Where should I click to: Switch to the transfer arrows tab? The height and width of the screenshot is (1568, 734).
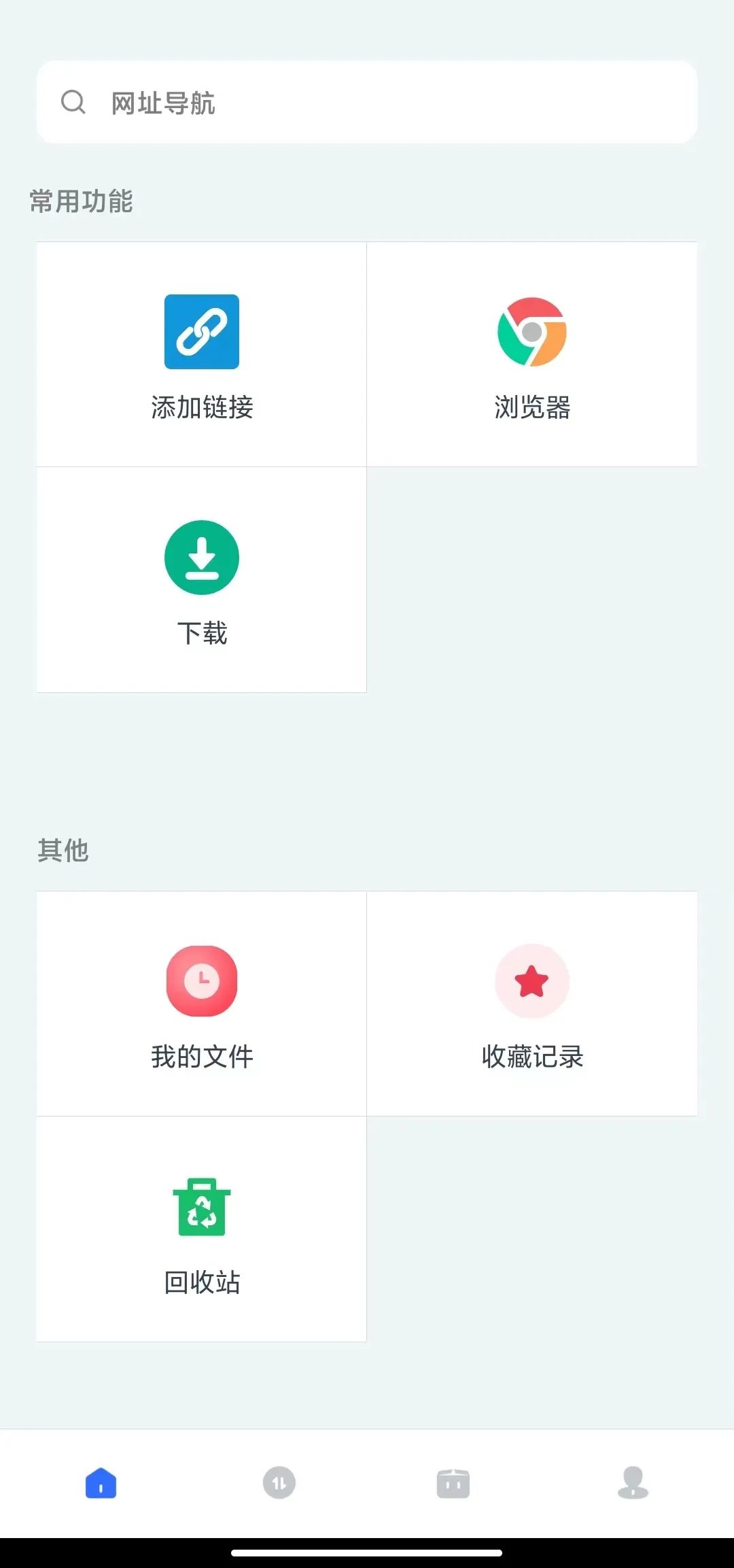tap(279, 1483)
